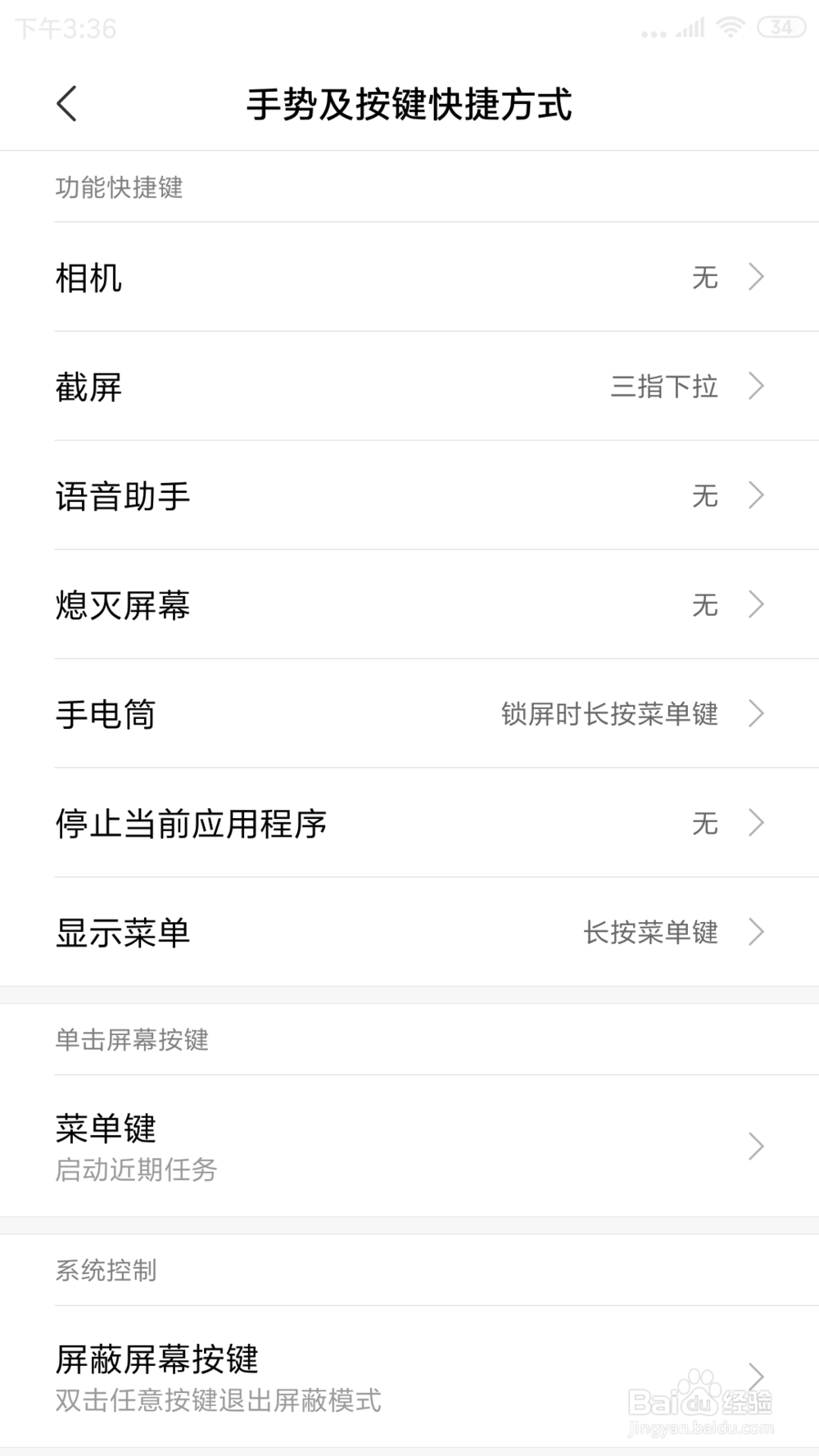819x1456 pixels.
Task: Tap the back arrow to return
Action: coord(66,103)
